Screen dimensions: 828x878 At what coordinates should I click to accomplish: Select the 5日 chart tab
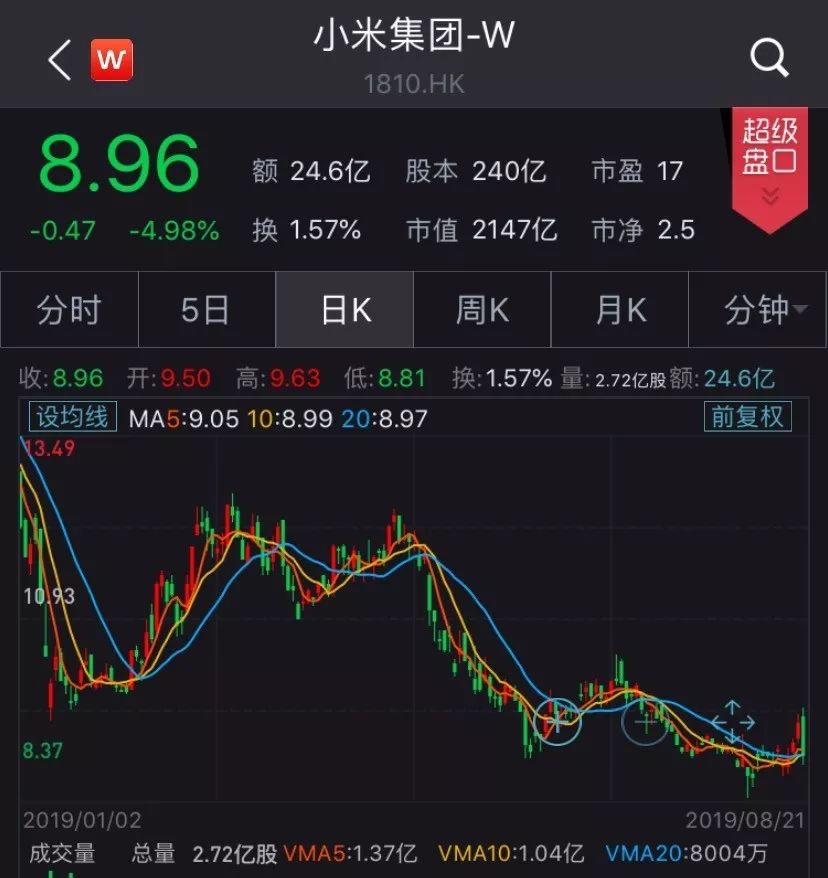206,310
